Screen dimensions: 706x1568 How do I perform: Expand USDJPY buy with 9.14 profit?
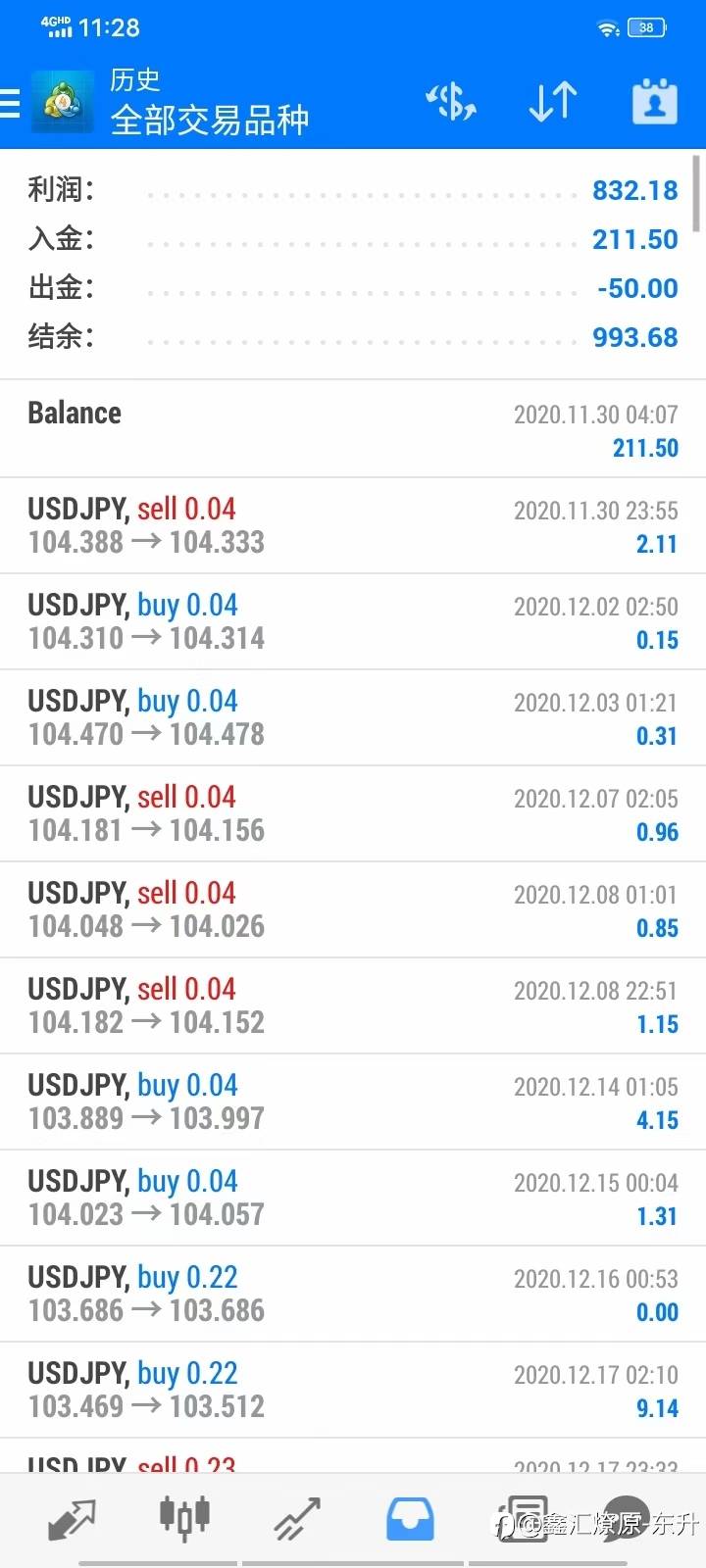tap(353, 1390)
